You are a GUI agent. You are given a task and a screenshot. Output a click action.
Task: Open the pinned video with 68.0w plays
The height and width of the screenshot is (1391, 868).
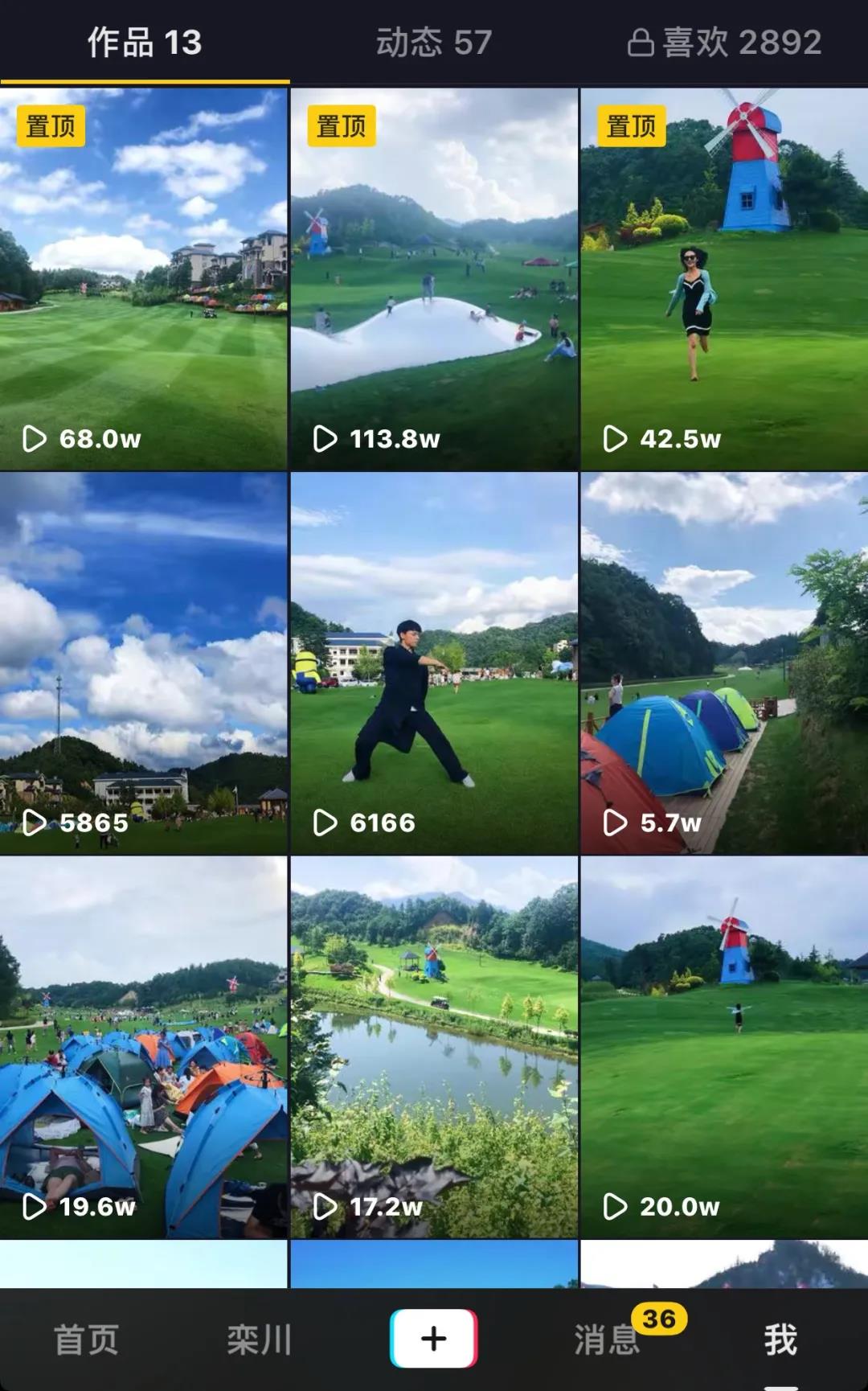coord(144,278)
